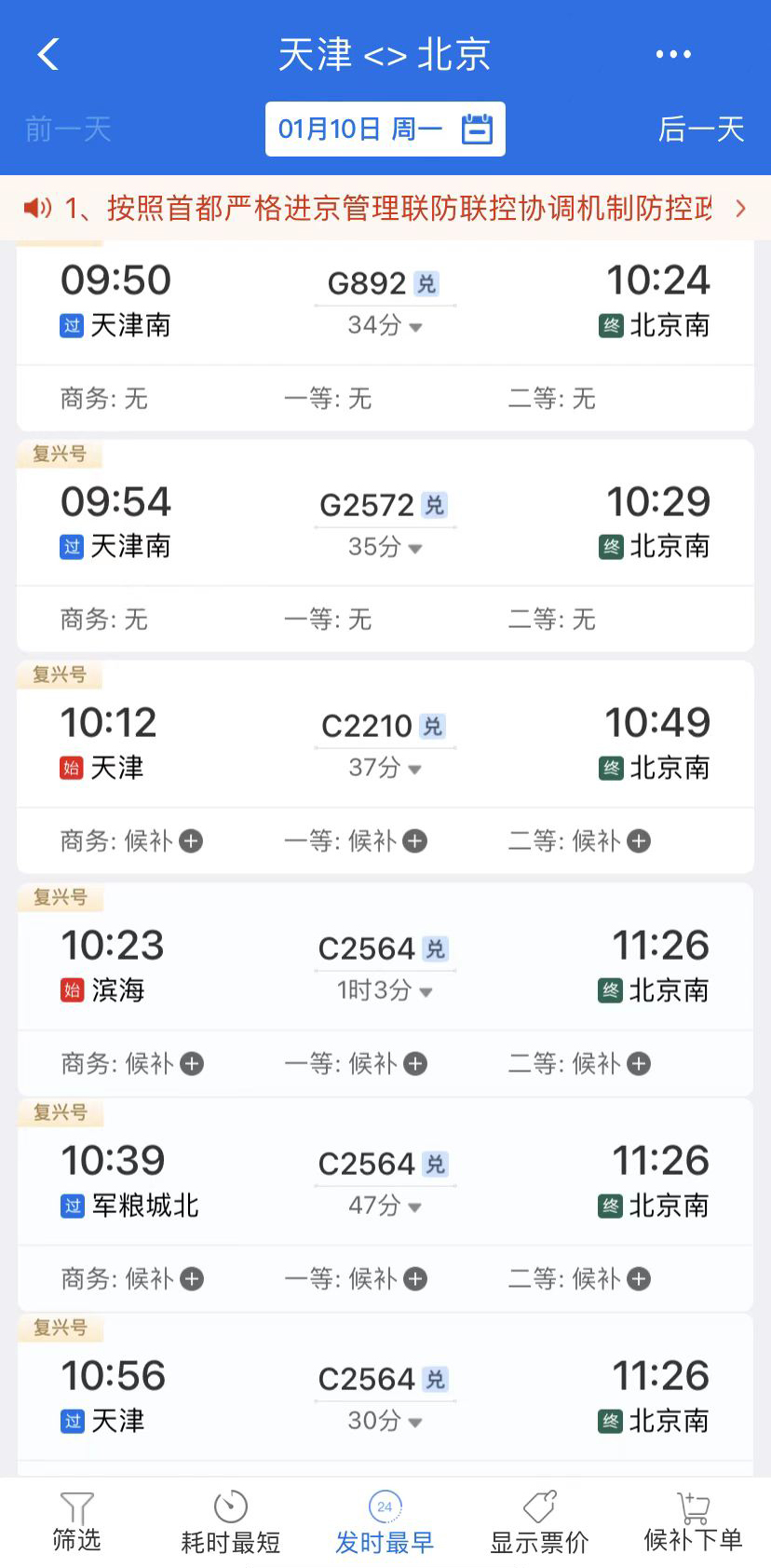Select train C2210 departing 10:12

[385, 743]
